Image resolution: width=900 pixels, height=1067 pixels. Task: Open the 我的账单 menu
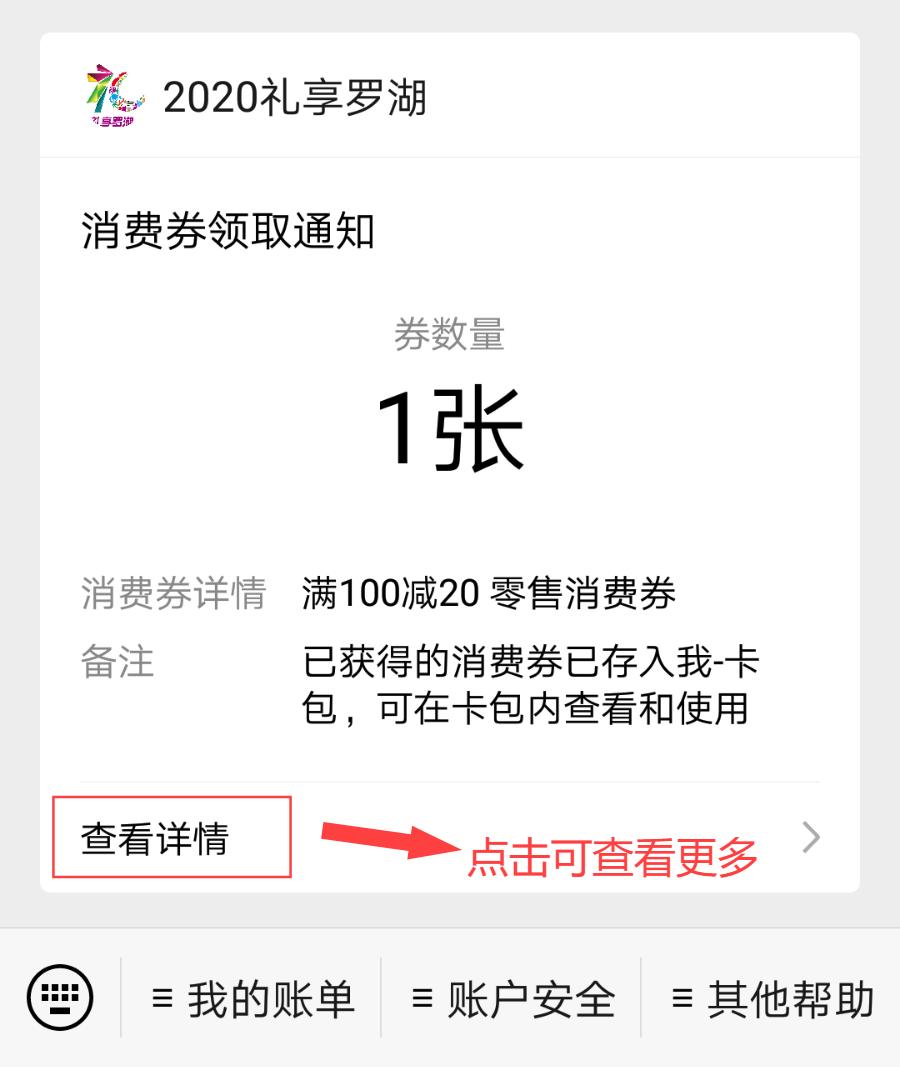(252, 999)
